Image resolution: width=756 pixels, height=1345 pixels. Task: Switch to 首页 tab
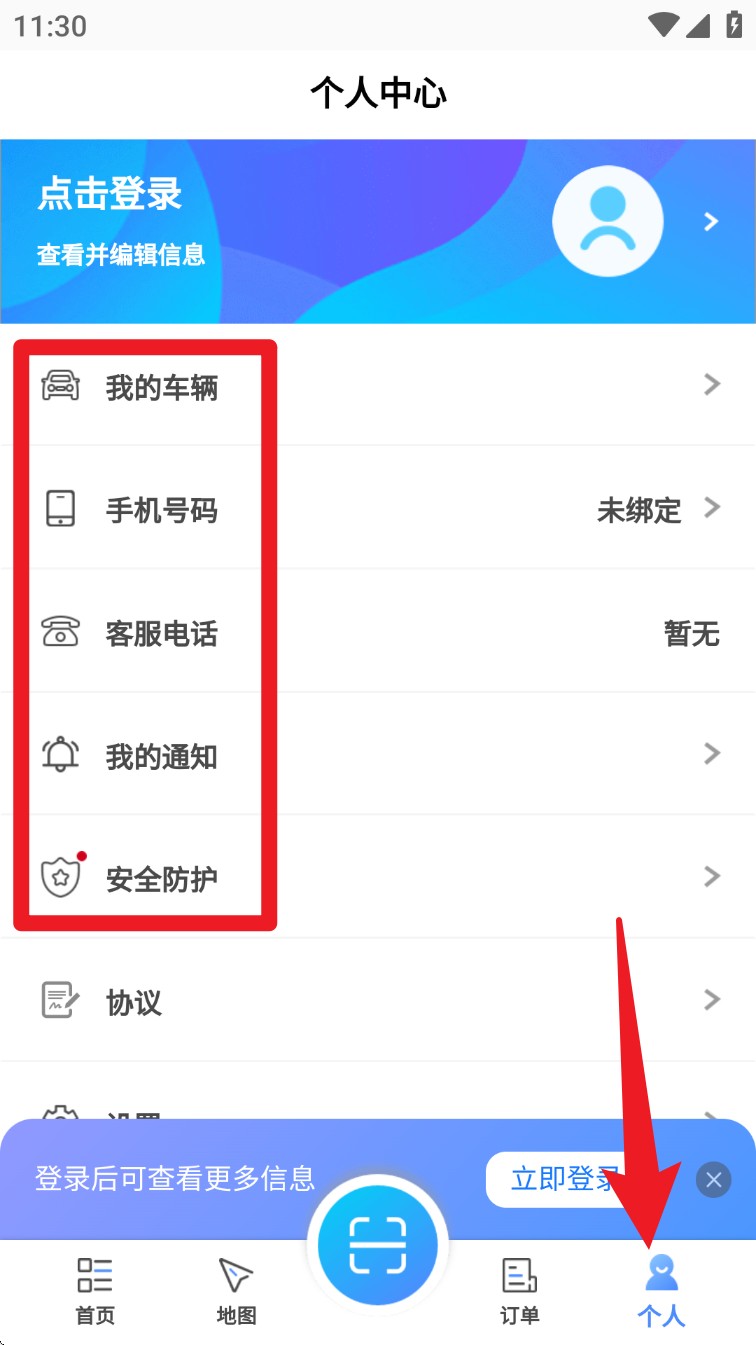[x=95, y=1291]
